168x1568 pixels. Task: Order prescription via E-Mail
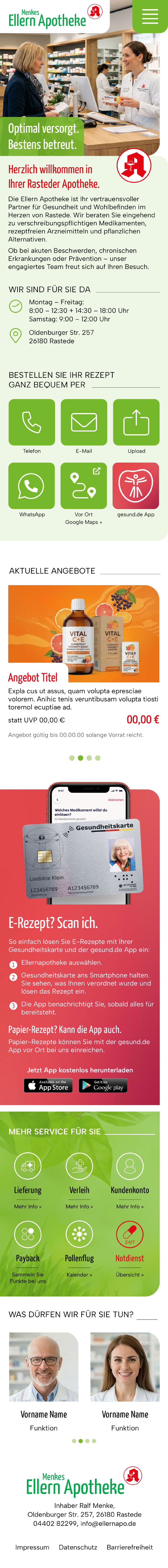tap(84, 422)
